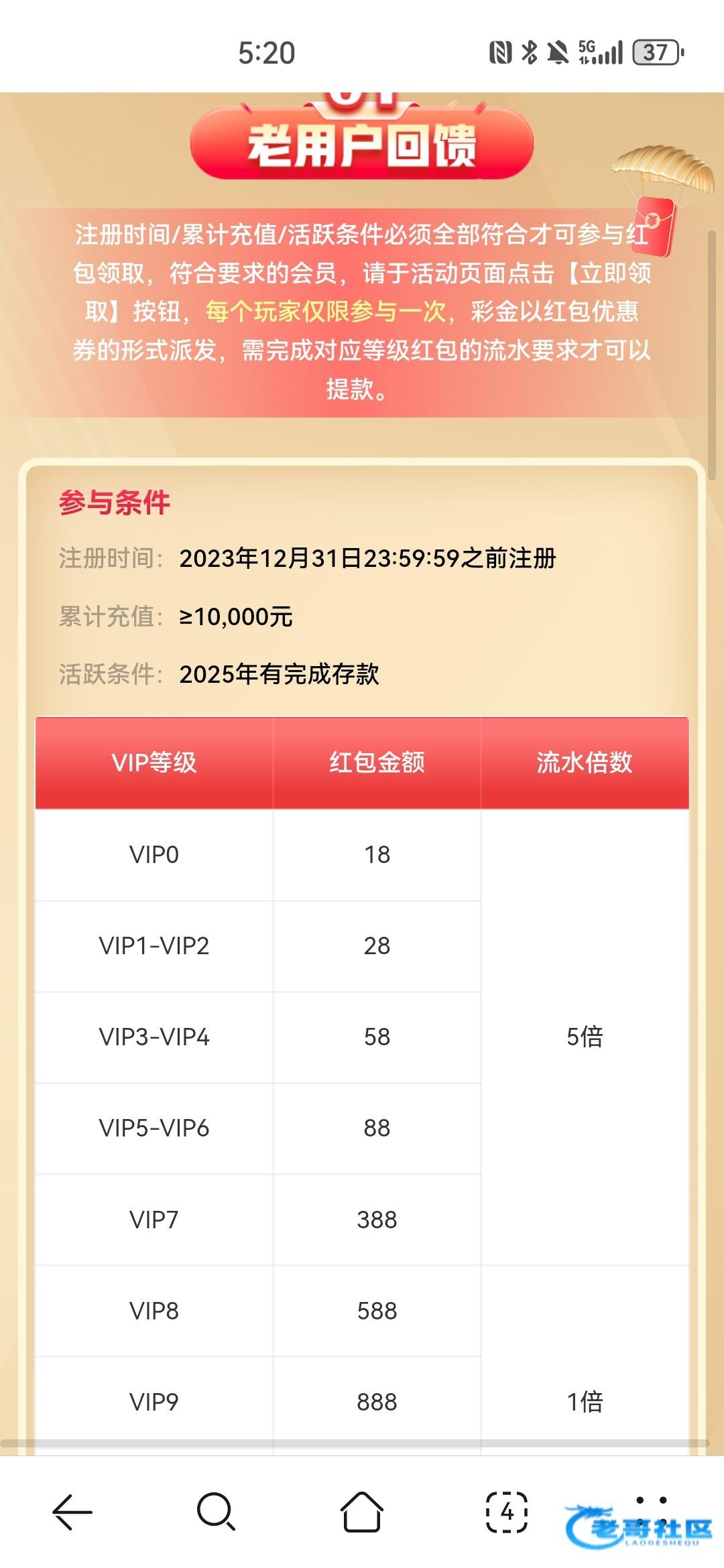Go back to the previous page
Image resolution: width=724 pixels, height=1568 pixels.
(x=72, y=1512)
